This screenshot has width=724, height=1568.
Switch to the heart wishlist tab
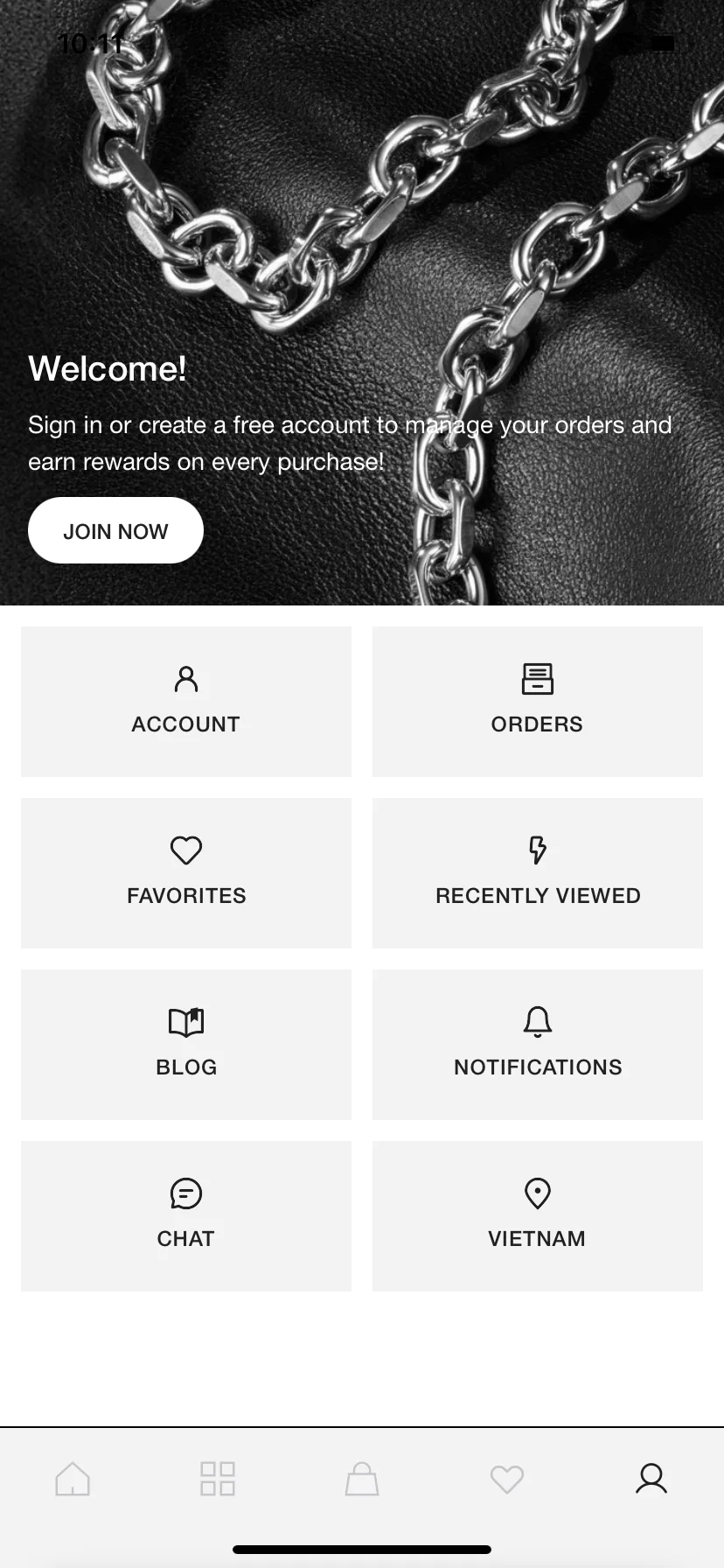tap(507, 1480)
